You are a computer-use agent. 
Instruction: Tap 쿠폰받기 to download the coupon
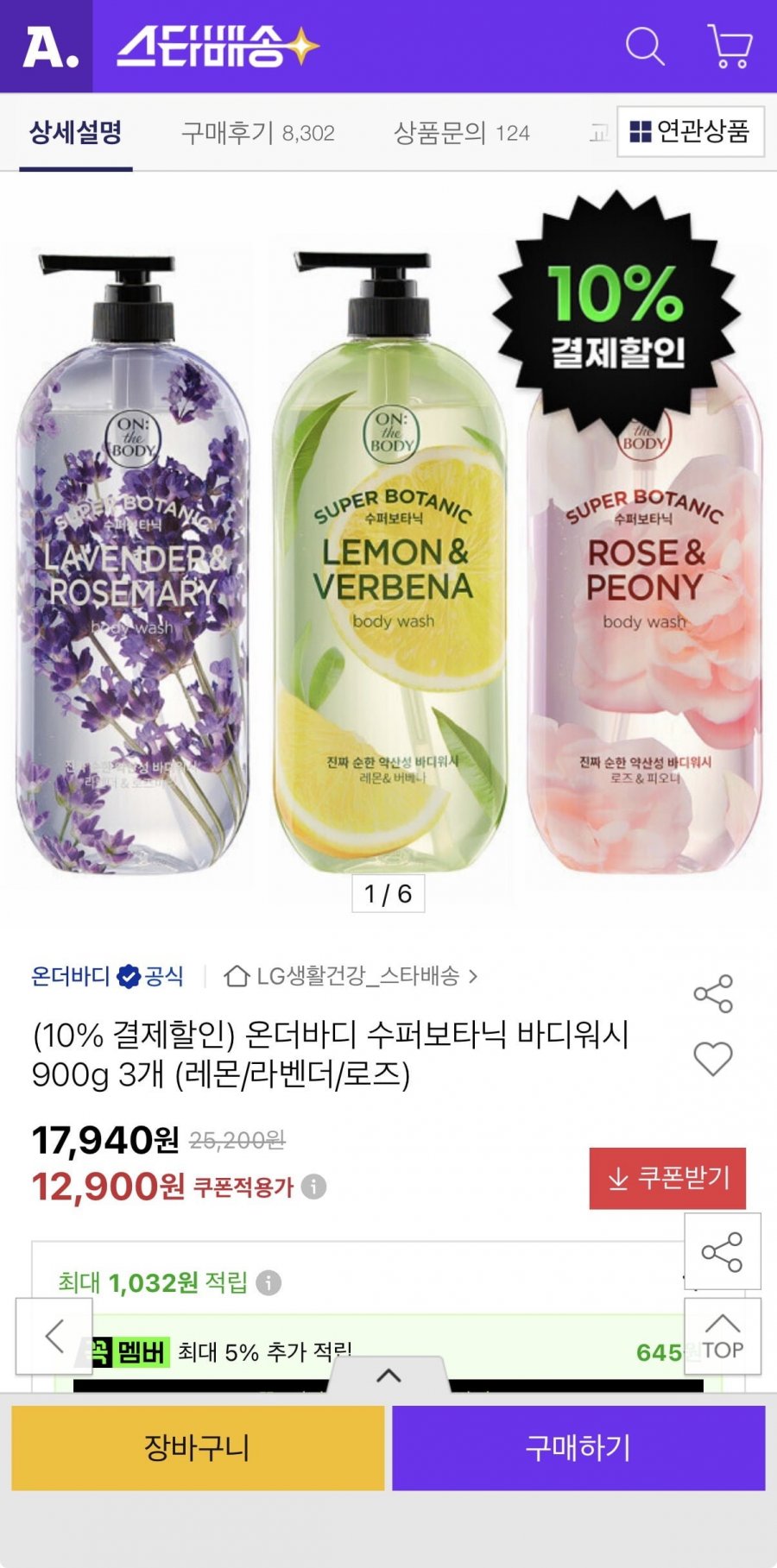point(667,1178)
